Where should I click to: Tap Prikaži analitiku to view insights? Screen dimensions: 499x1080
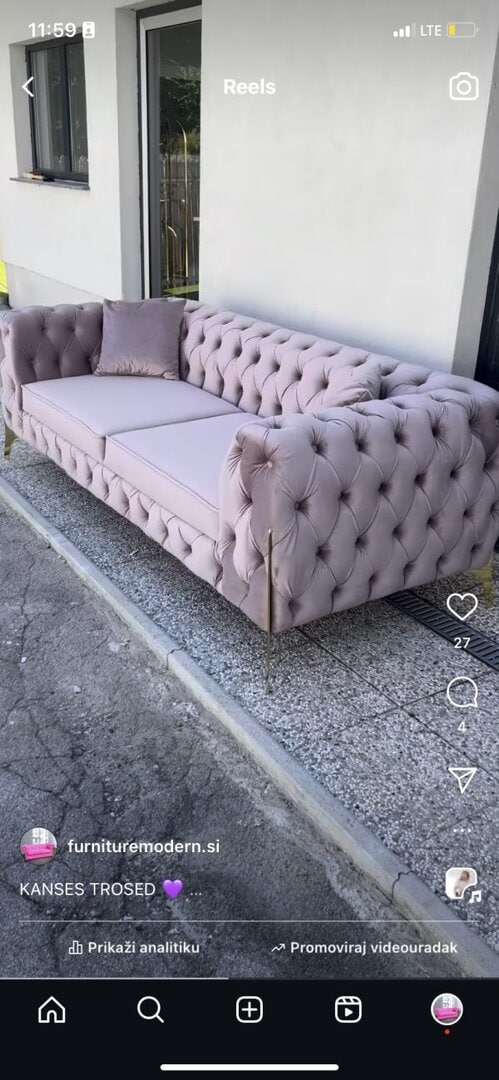134,948
